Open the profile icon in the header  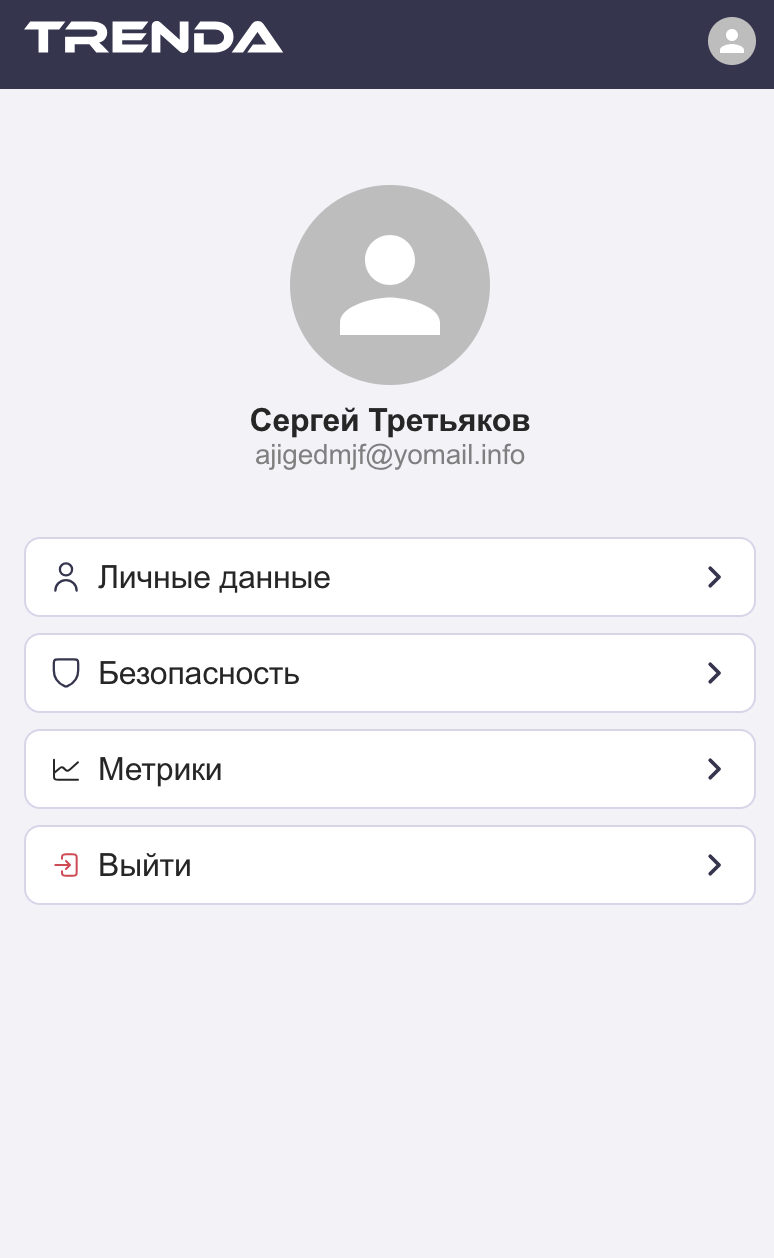[731, 42]
